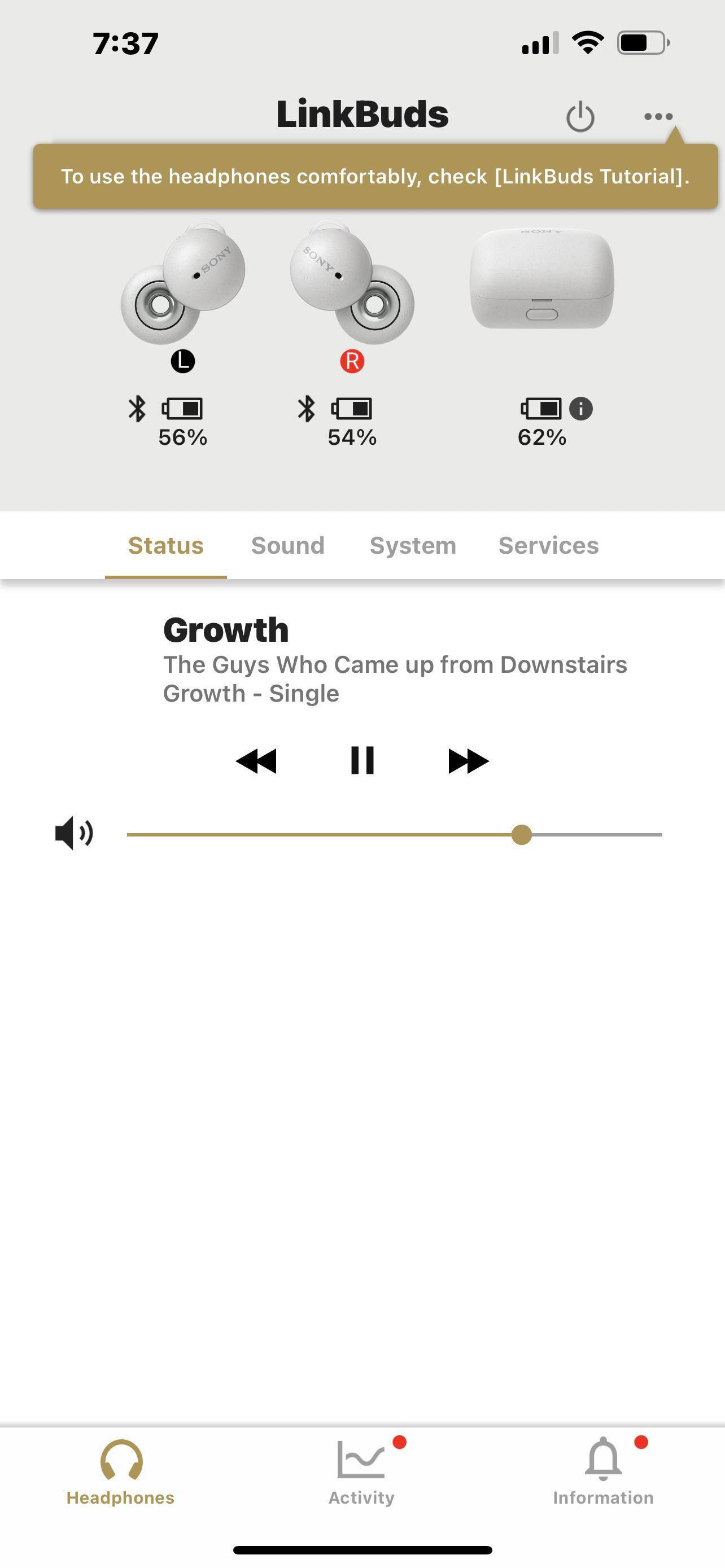Skip back to the previous track

256,761
